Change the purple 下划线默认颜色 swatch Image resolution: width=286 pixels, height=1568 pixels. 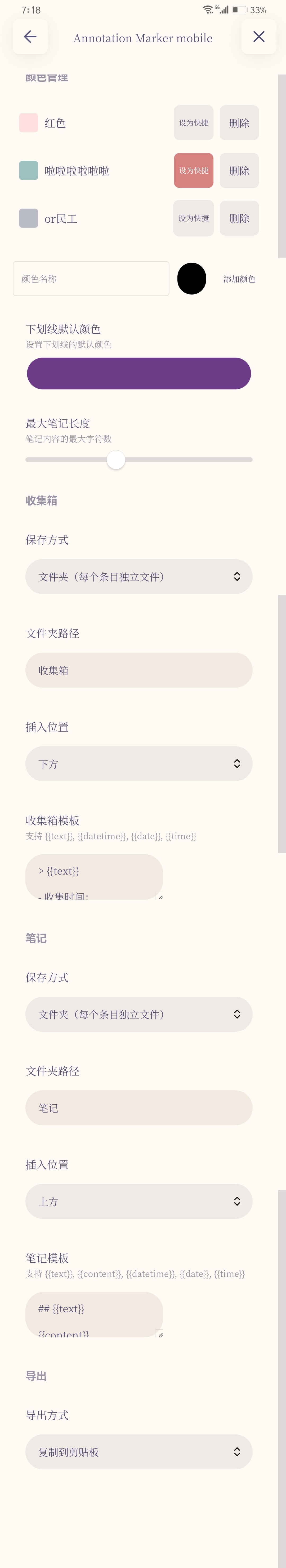pos(139,373)
